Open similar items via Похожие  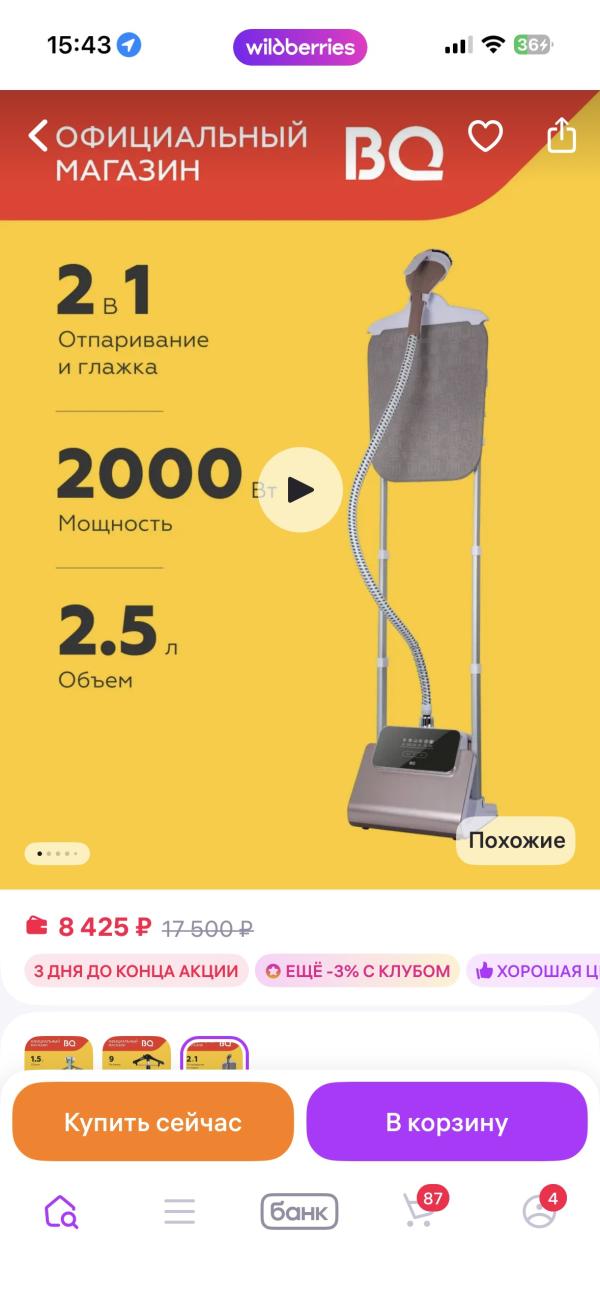(516, 840)
